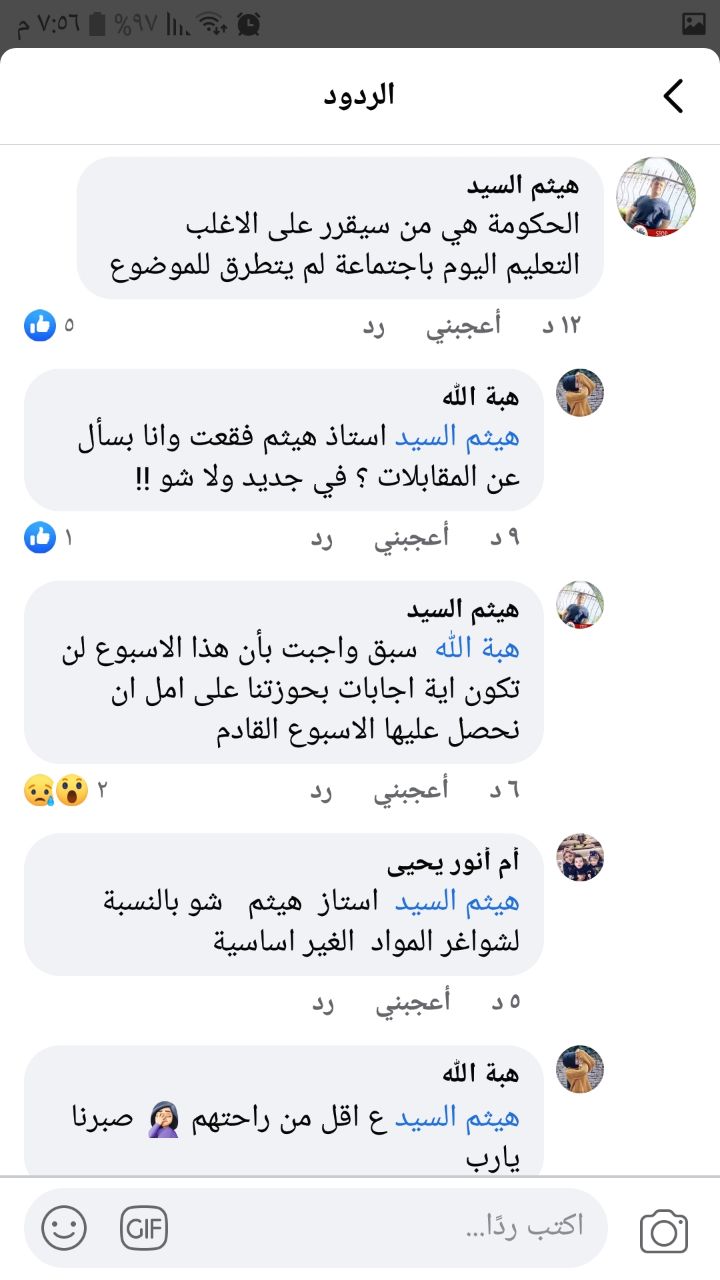720x1280 pixels.
Task: Reply to the 12 د comment by هيثم السيد
Action: pos(373,326)
